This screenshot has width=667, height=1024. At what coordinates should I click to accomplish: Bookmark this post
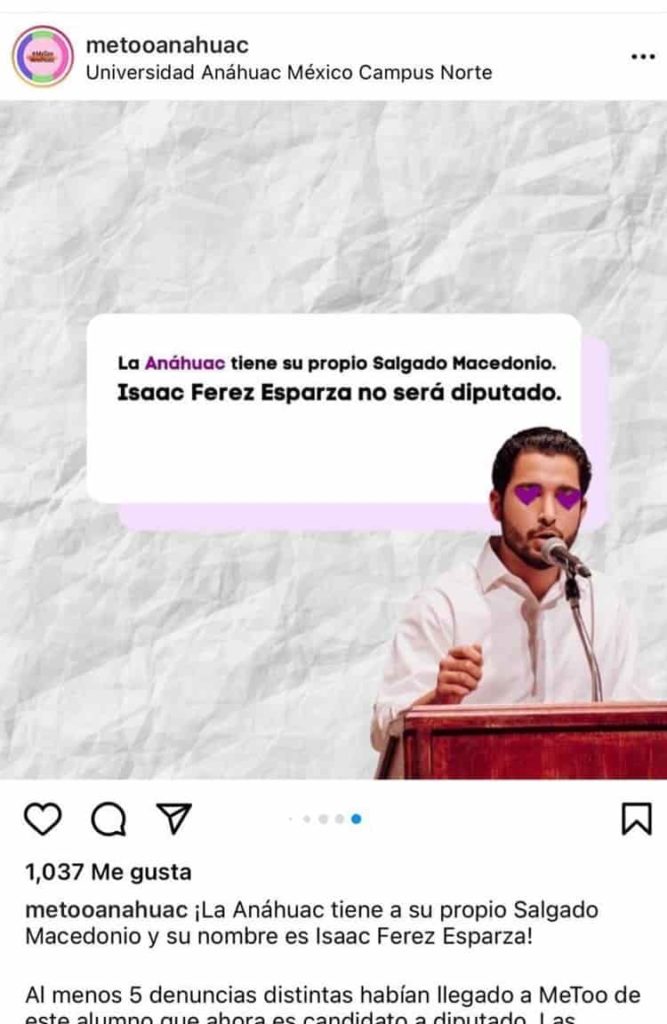coord(636,819)
